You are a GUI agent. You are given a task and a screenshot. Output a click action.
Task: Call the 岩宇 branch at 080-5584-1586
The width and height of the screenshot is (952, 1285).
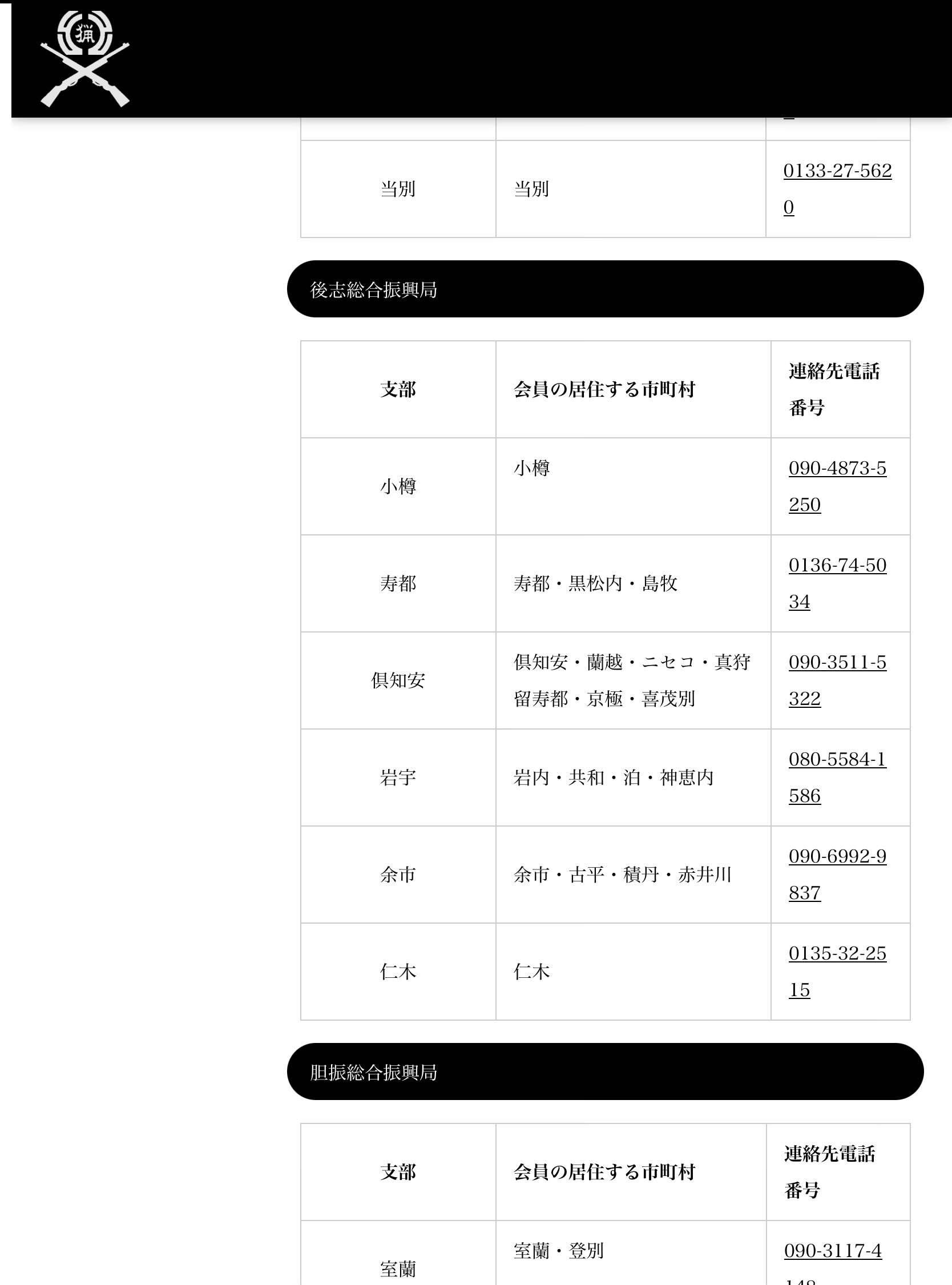pyautogui.click(x=837, y=759)
